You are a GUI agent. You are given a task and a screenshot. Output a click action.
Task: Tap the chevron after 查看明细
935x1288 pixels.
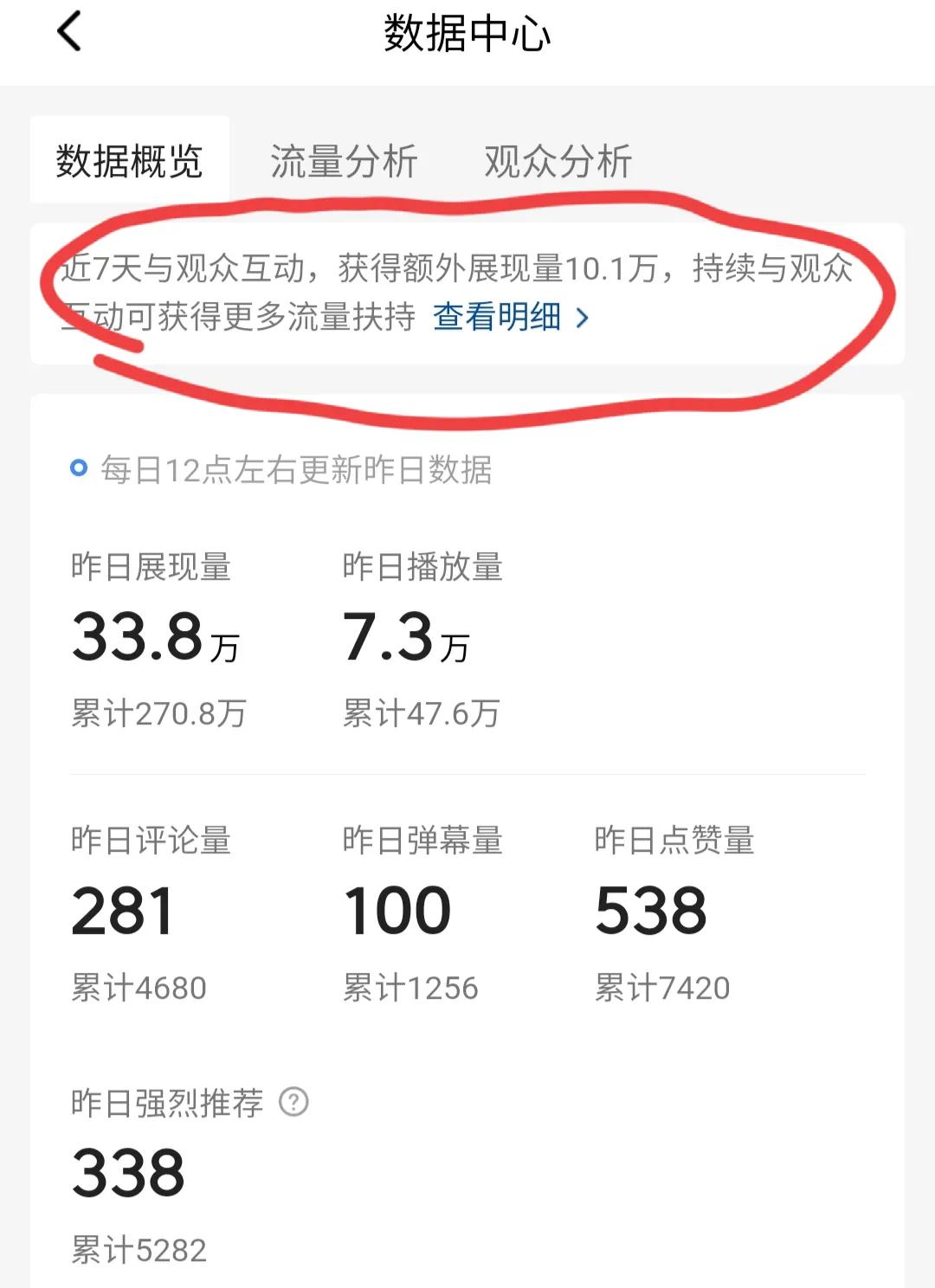[584, 319]
